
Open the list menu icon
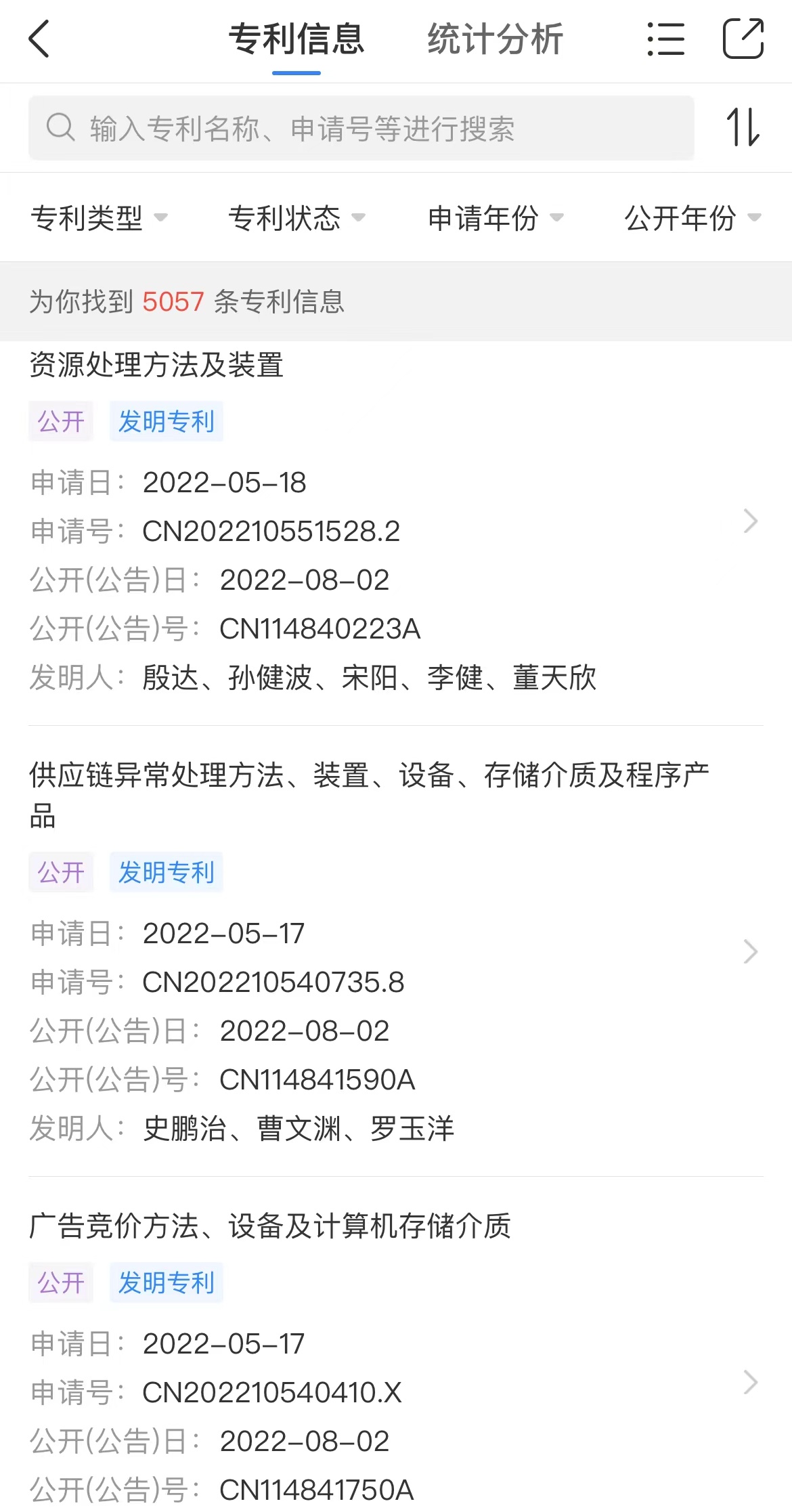[x=666, y=39]
